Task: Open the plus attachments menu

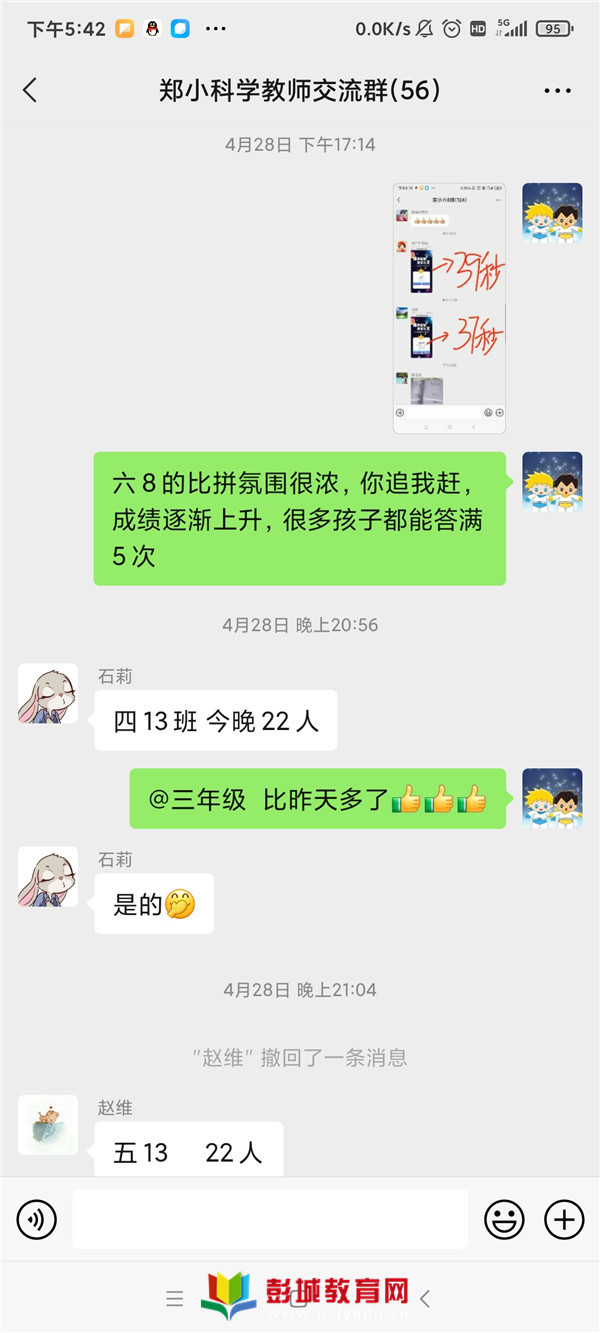Action: 563,1219
